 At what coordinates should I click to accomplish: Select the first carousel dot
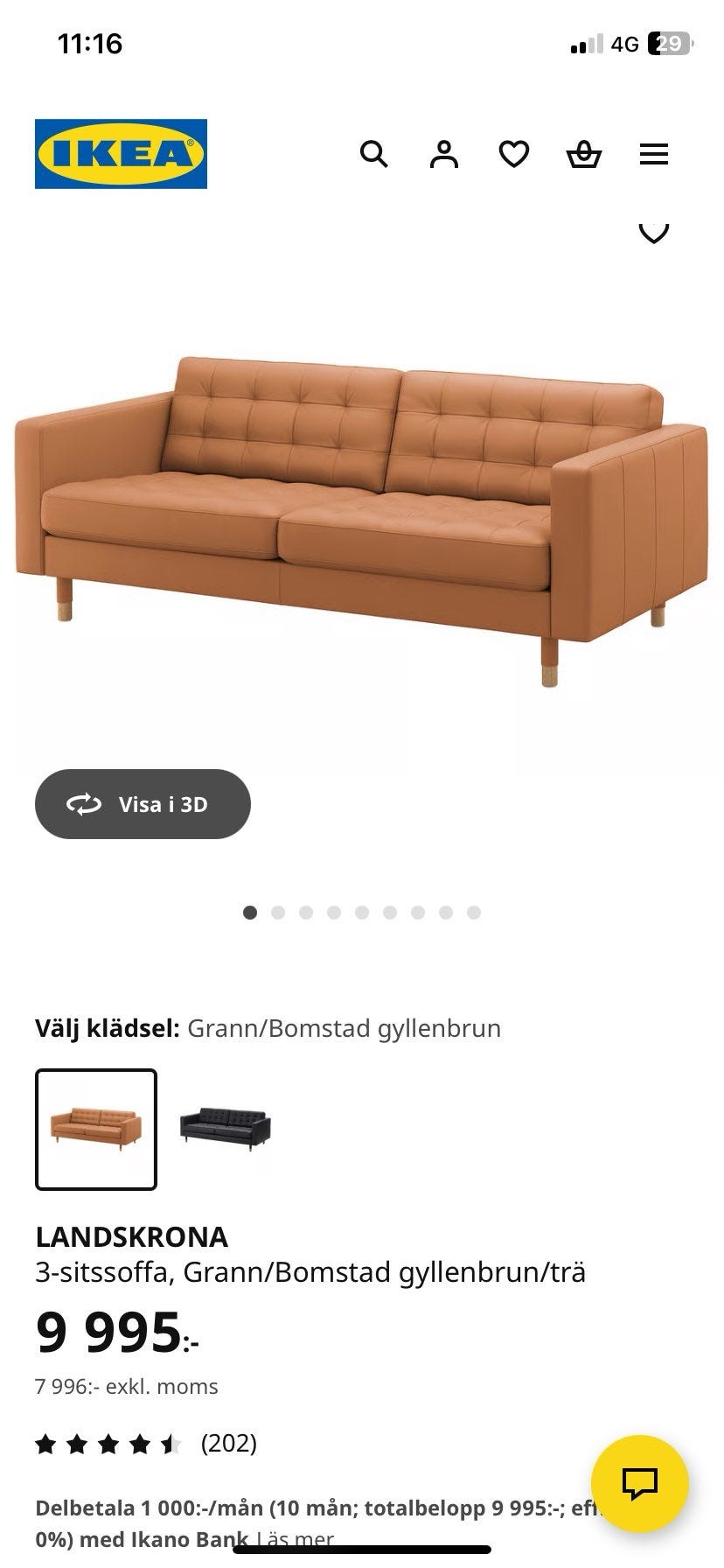[x=251, y=912]
